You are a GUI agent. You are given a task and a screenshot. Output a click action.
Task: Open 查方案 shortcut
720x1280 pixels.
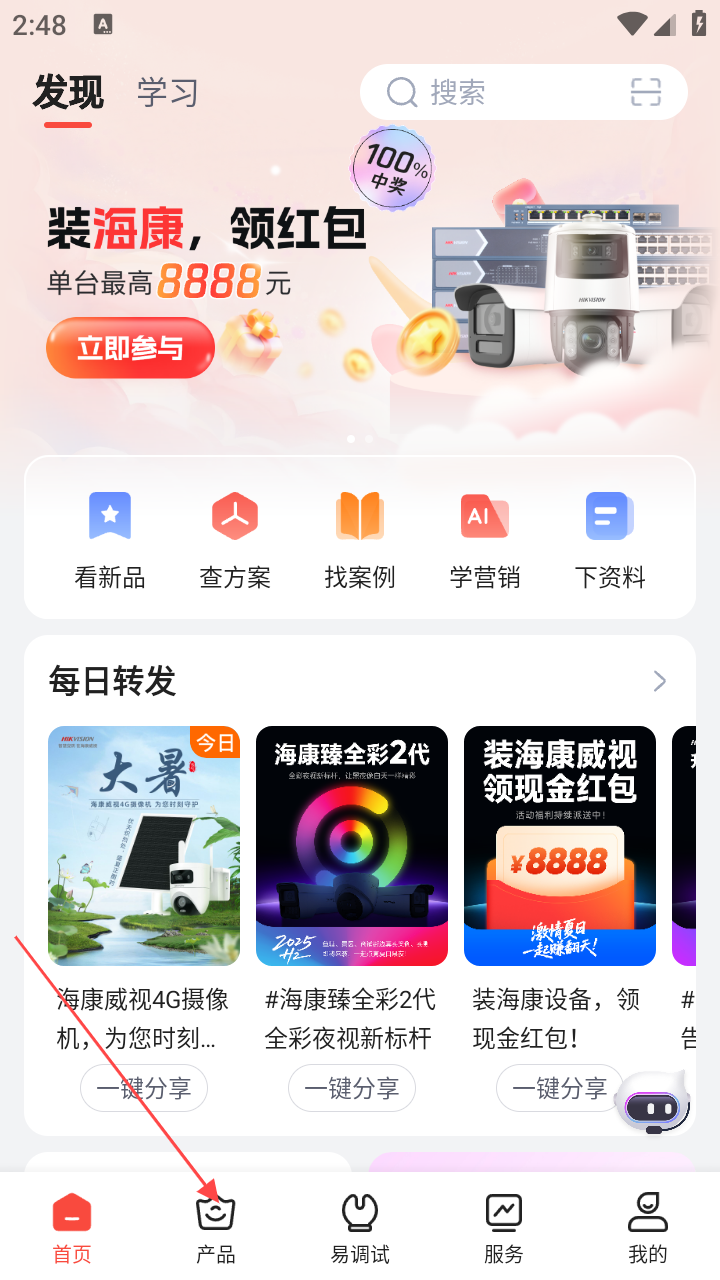235,540
